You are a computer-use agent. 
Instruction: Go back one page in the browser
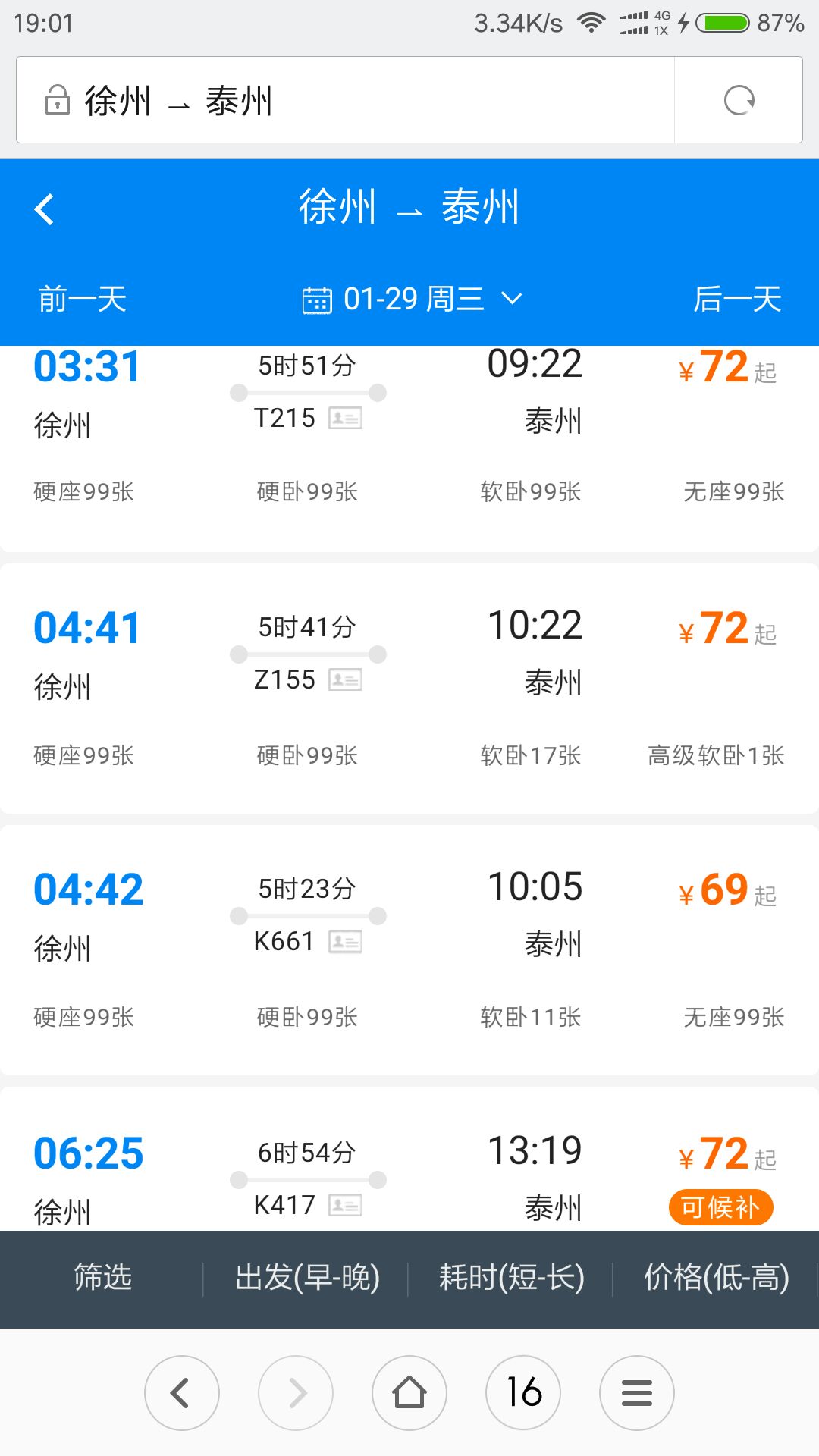coord(182,1392)
